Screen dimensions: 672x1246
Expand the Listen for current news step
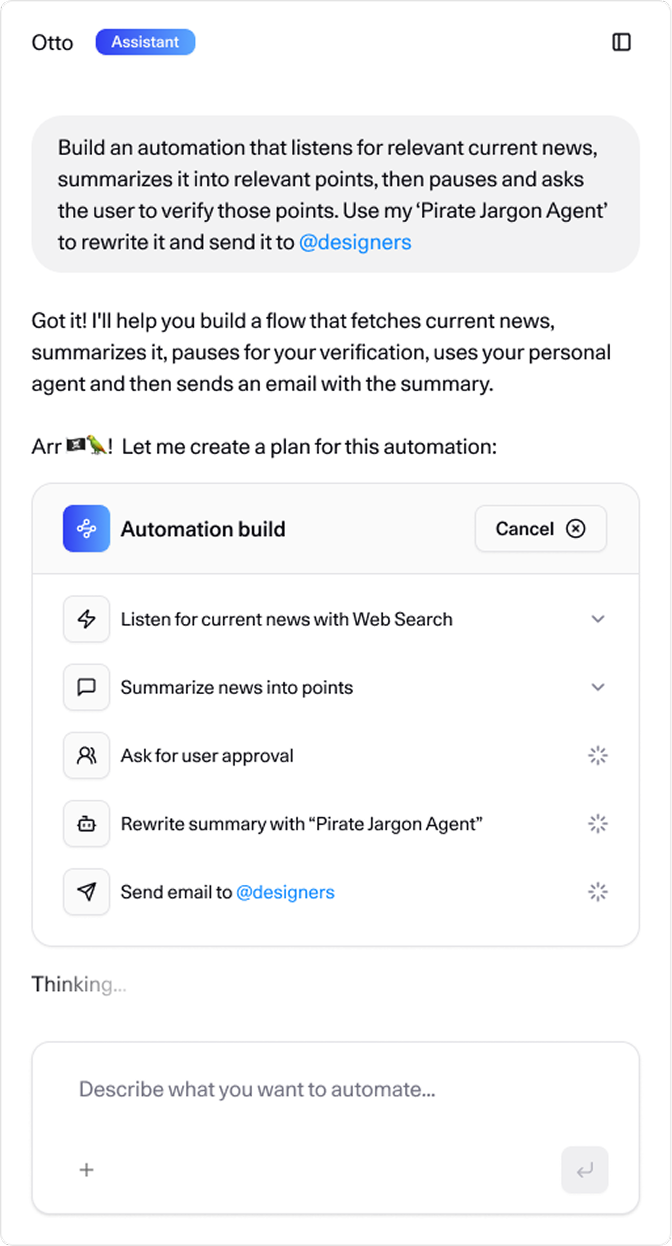(597, 619)
